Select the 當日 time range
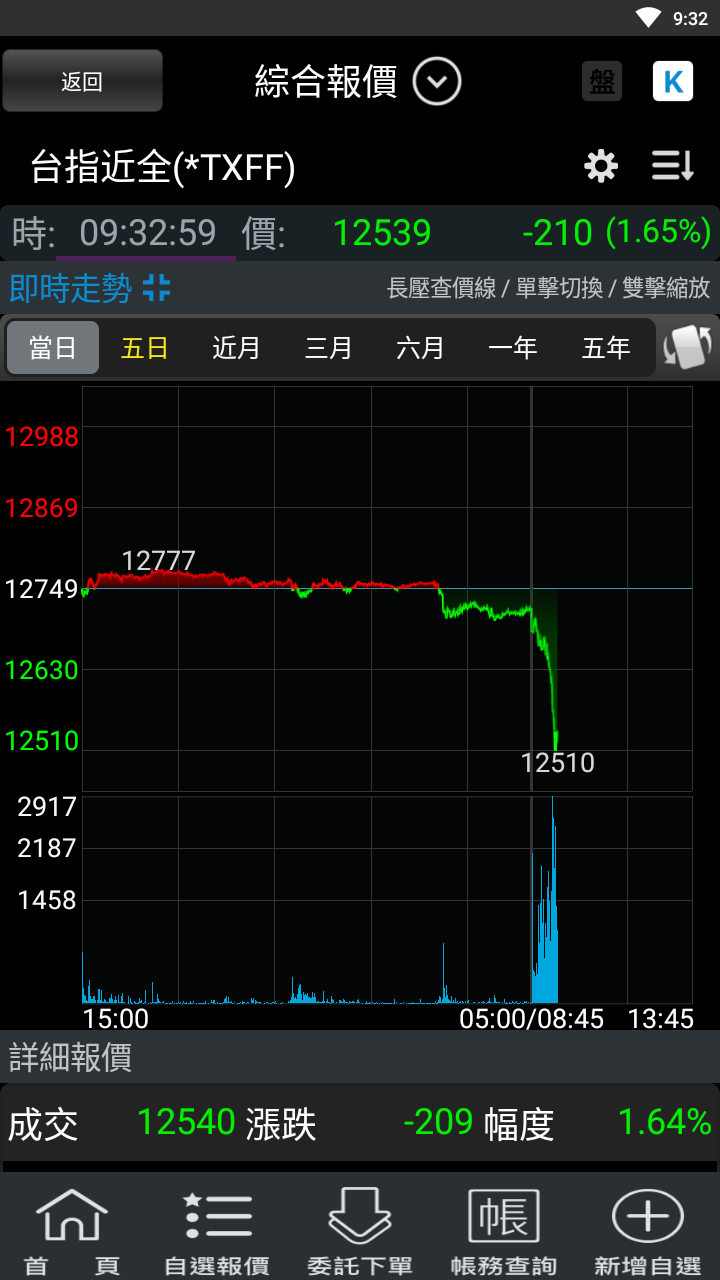The height and width of the screenshot is (1280, 720). tap(53, 347)
